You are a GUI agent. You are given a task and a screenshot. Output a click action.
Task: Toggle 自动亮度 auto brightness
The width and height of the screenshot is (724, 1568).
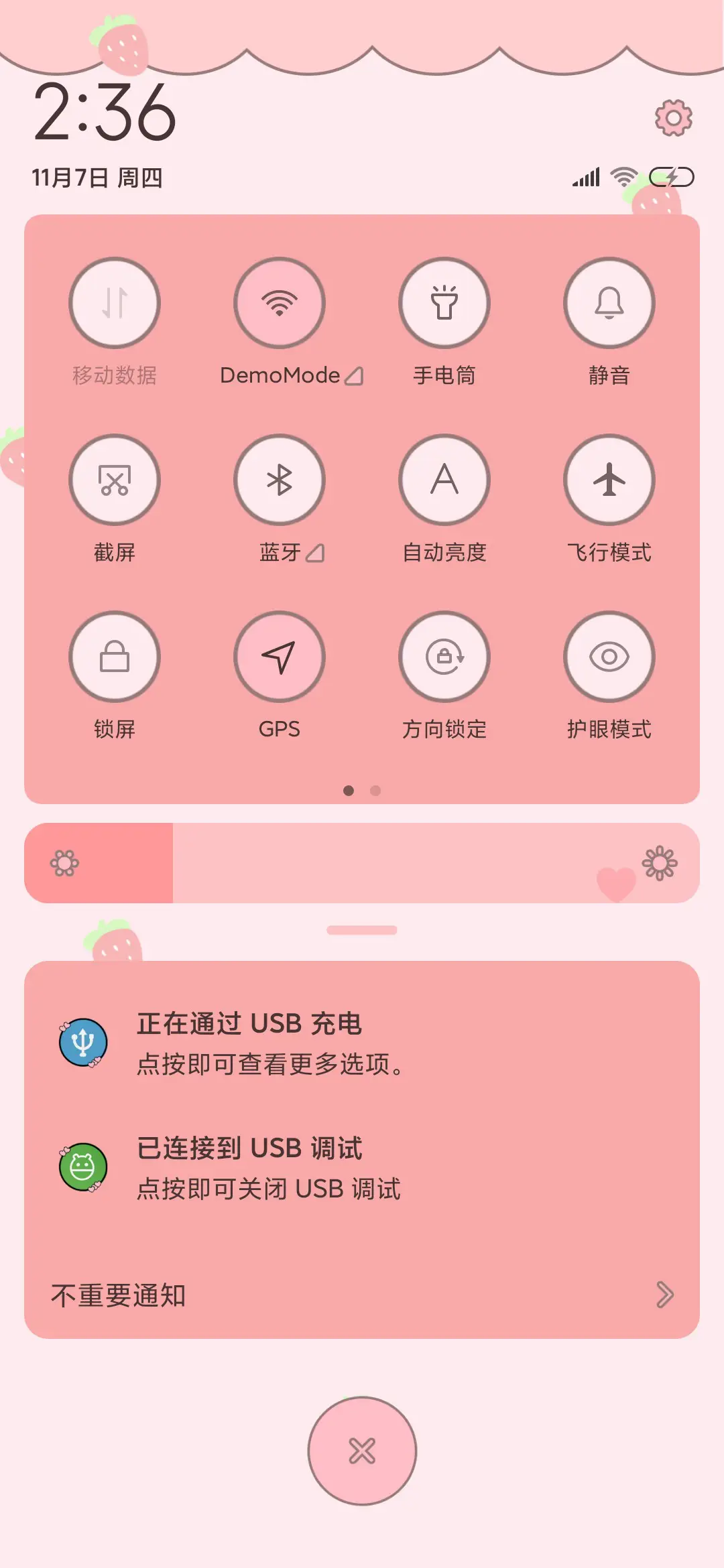444,480
